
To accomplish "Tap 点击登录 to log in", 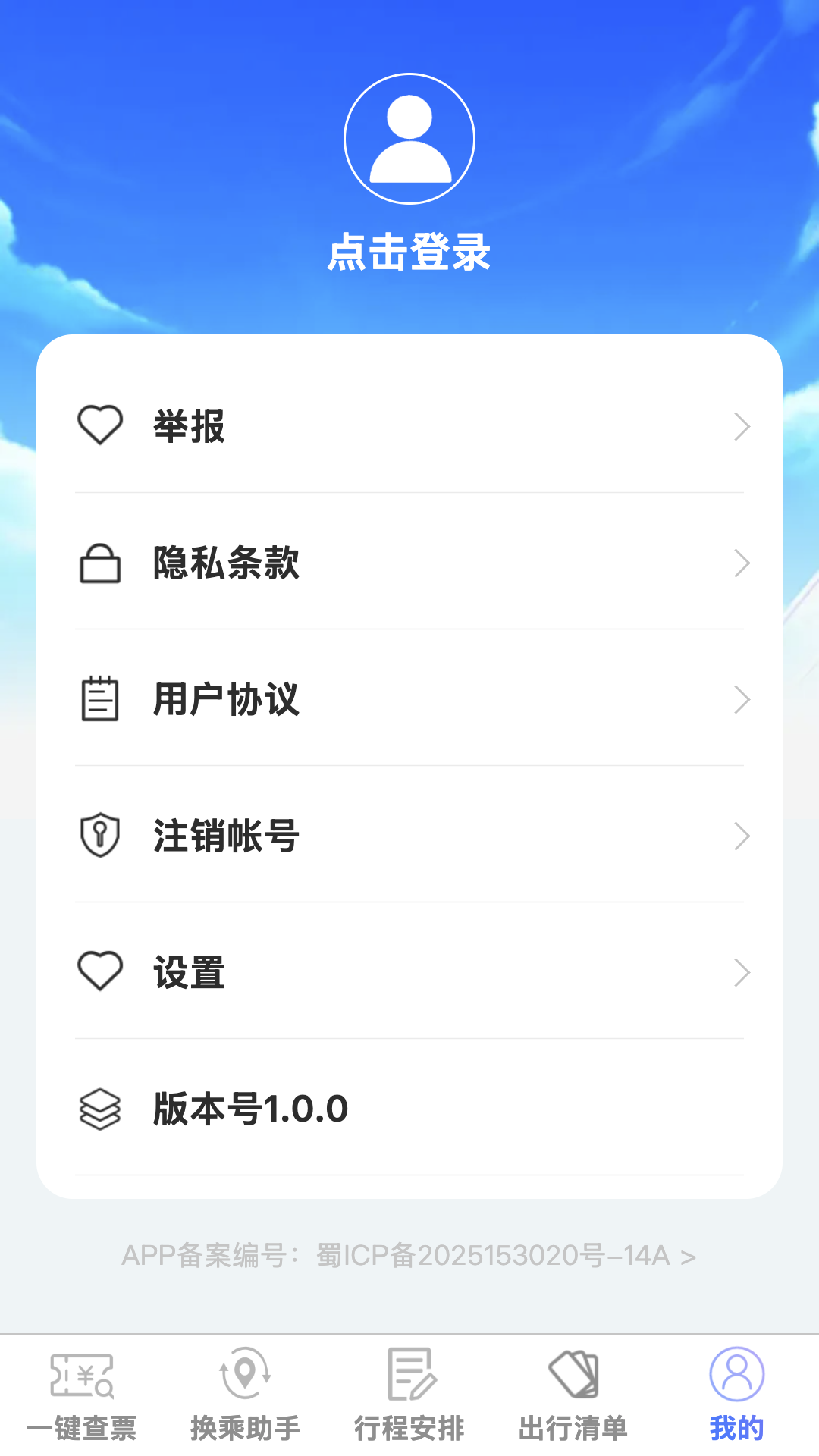I will (409, 253).
